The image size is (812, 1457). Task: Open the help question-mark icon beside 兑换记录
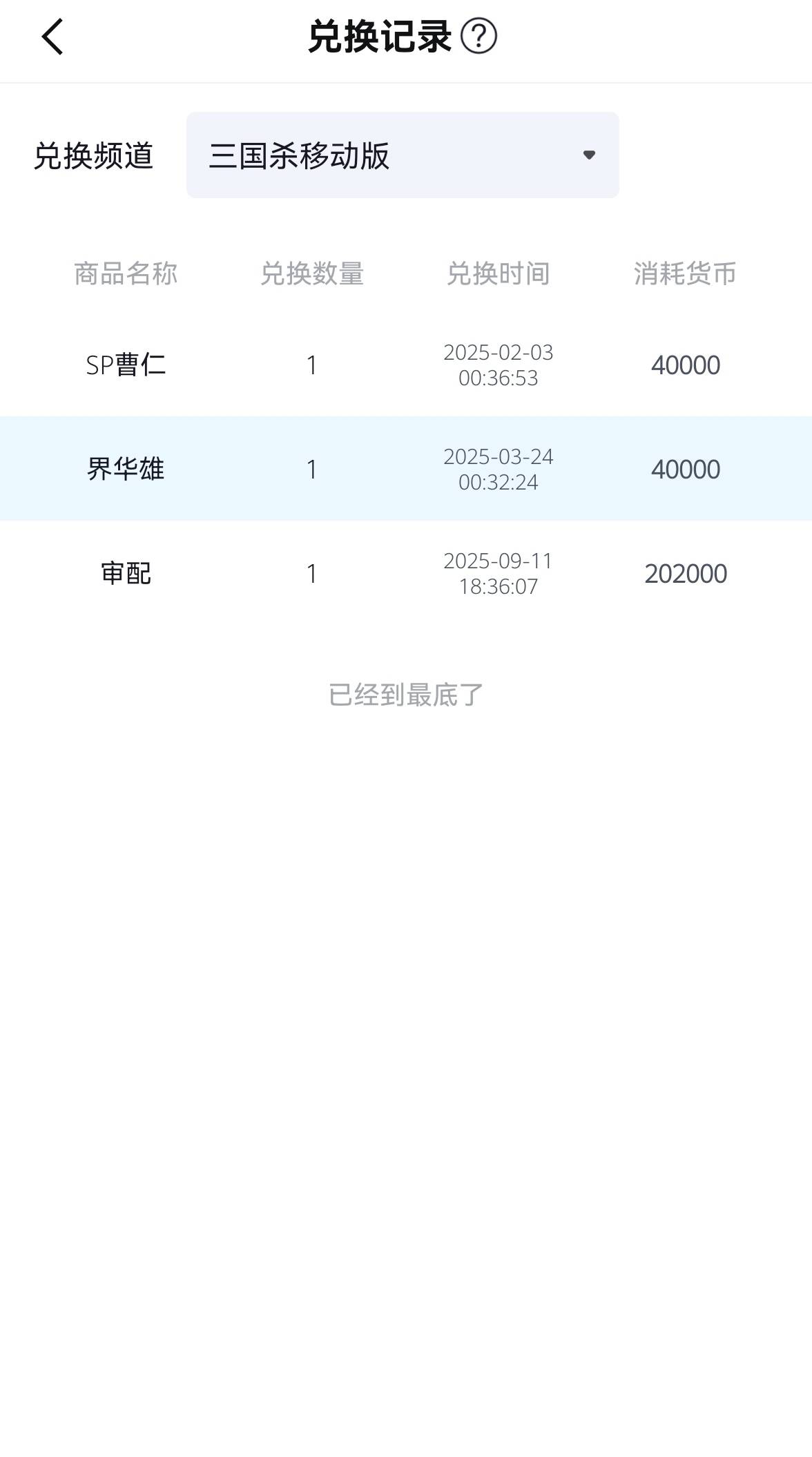[x=478, y=37]
